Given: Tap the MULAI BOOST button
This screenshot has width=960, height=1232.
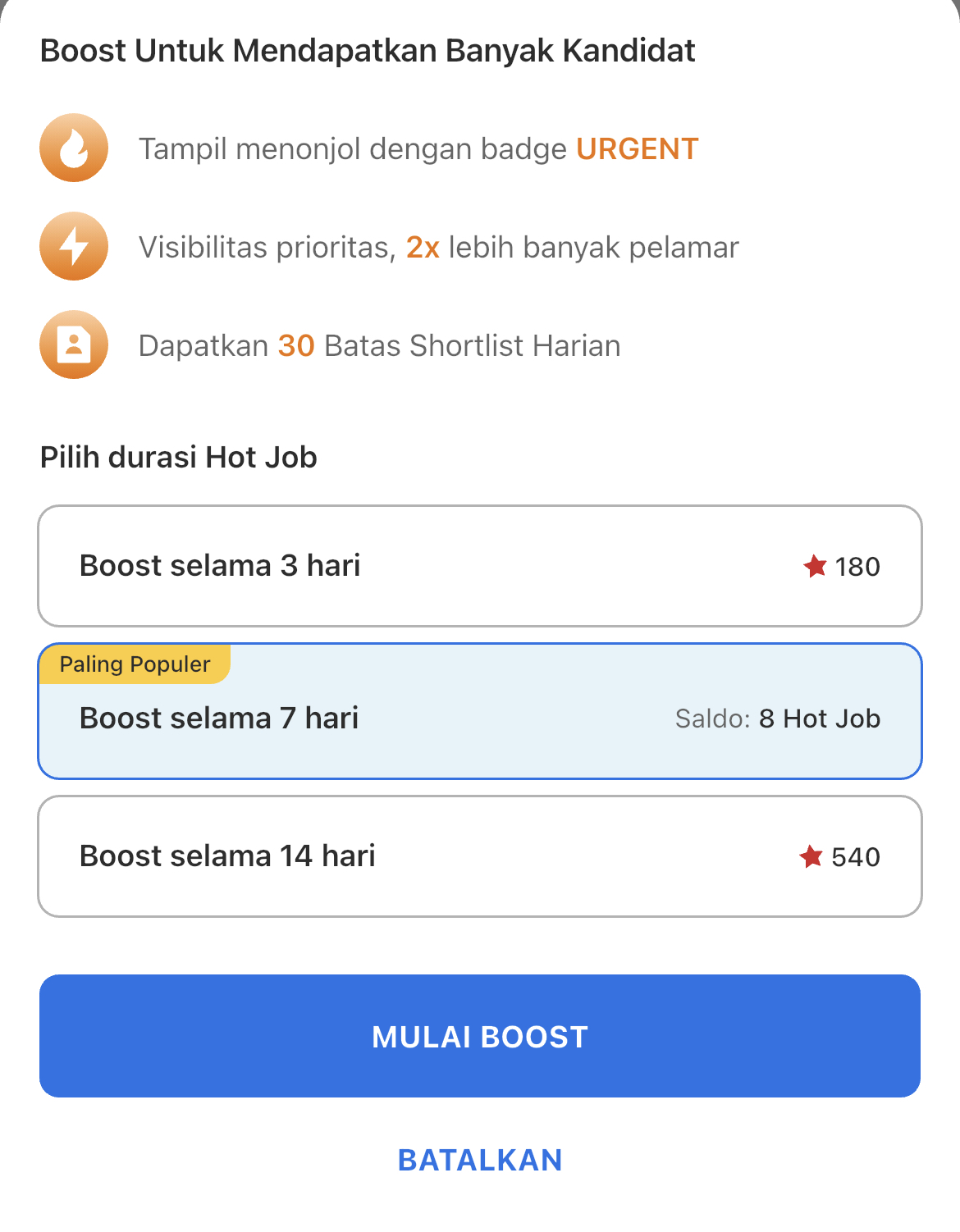Looking at the screenshot, I should point(479,1036).
